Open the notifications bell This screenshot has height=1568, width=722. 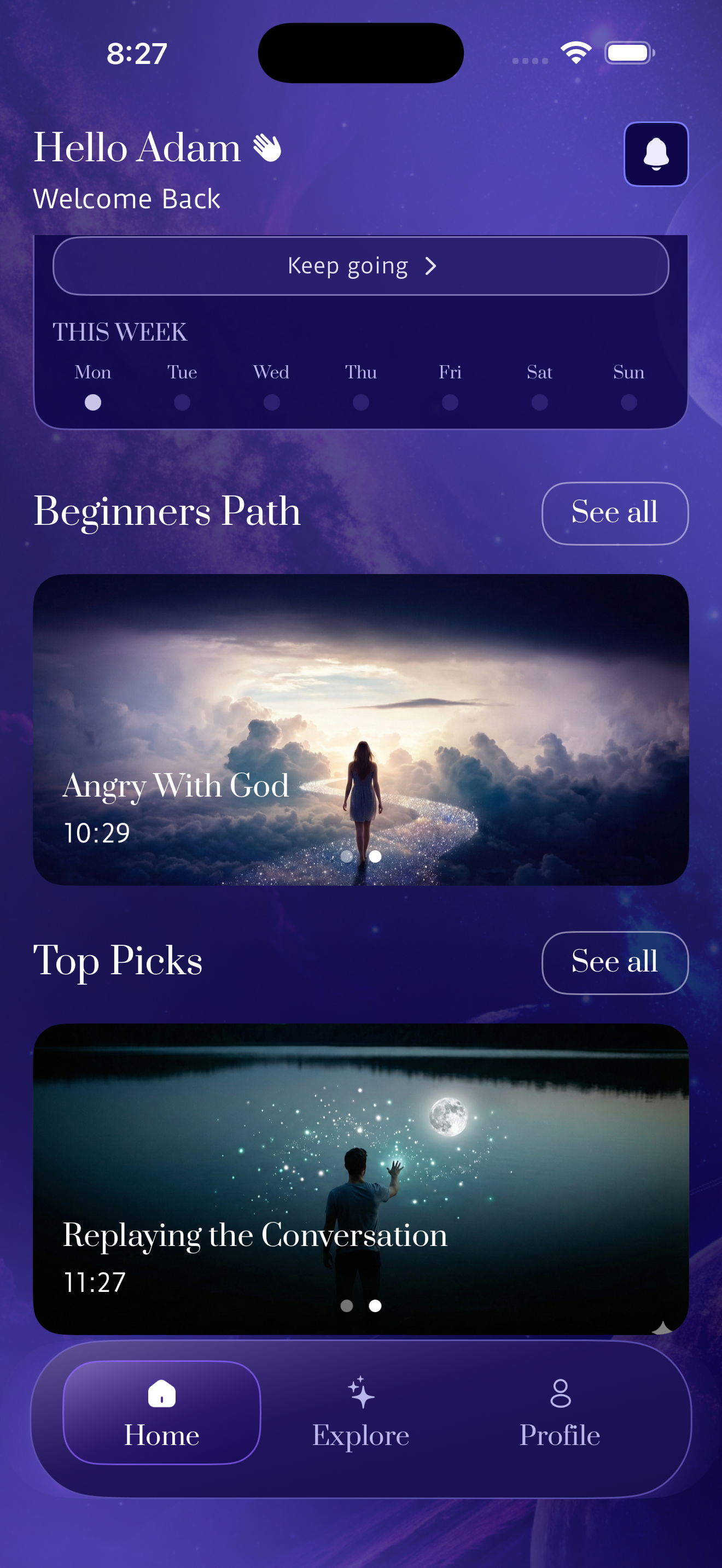tap(656, 154)
